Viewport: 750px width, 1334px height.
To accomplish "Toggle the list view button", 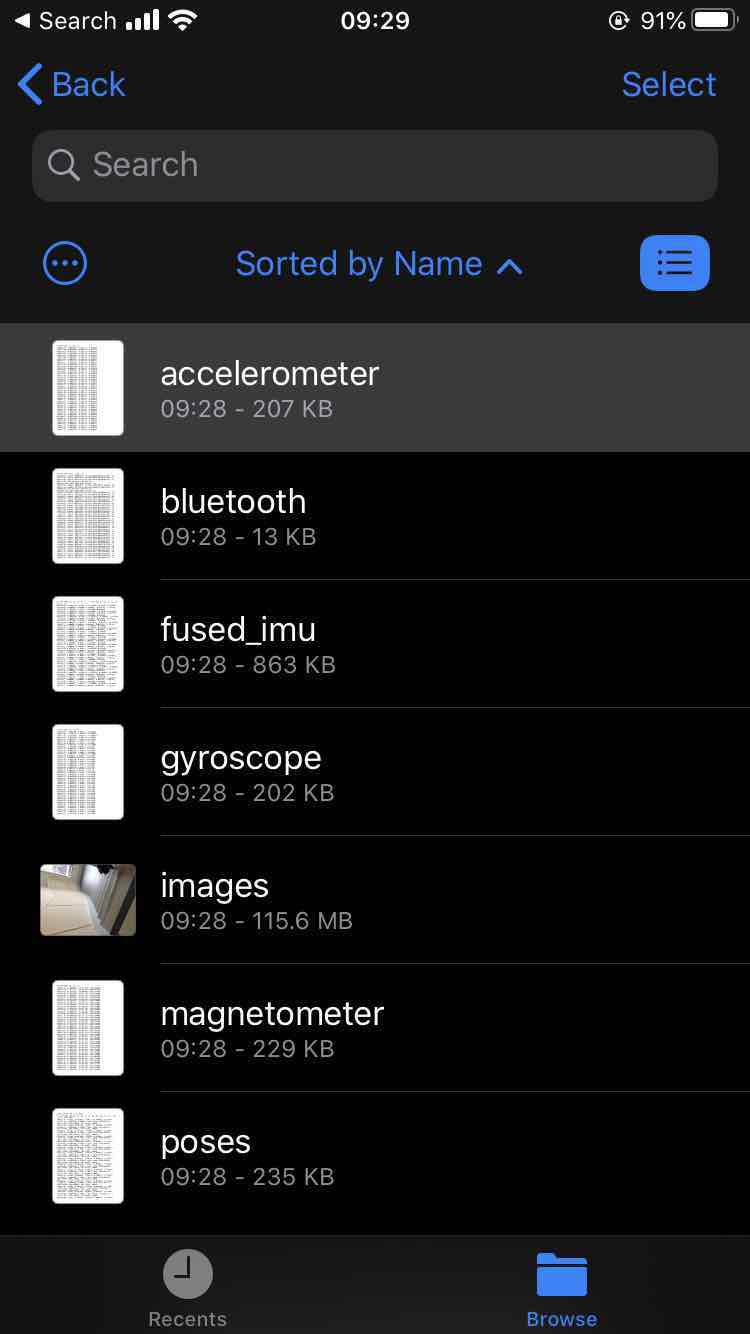I will [675, 263].
